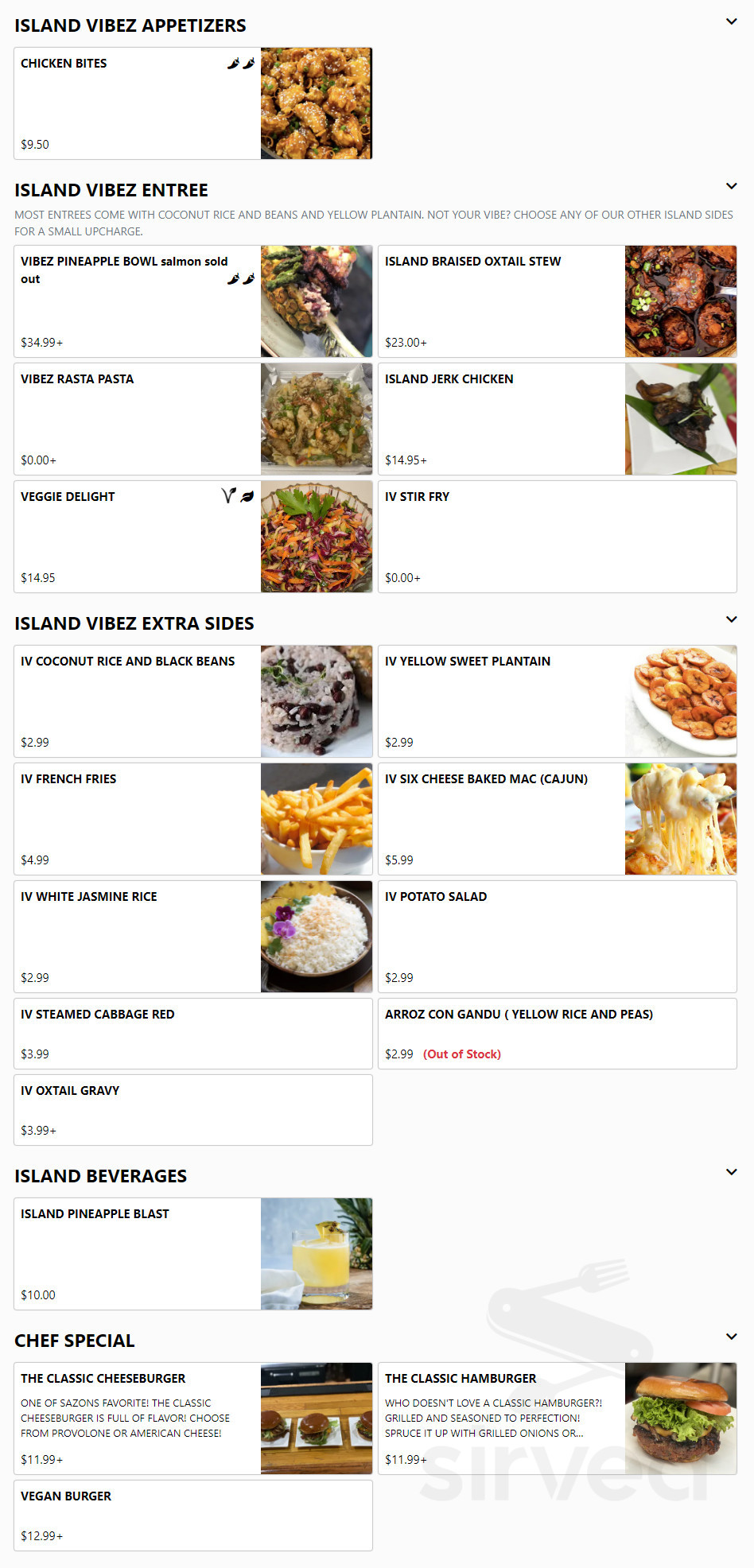
Task: Collapse the Island Vibez Appetizers section
Action: click(731, 21)
